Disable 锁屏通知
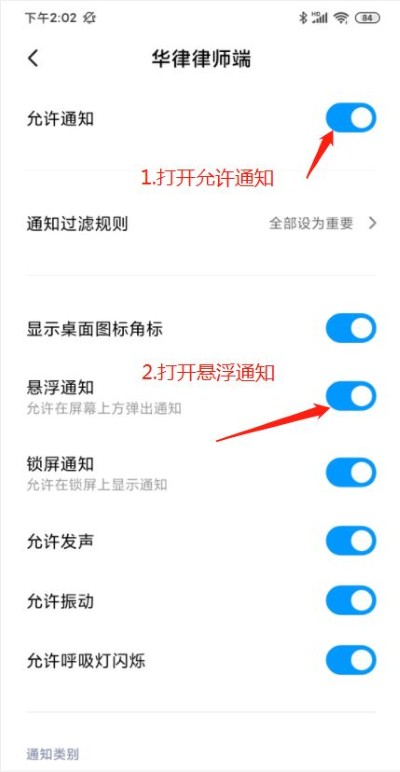Screen dimensions: 400x772 coord(351,472)
